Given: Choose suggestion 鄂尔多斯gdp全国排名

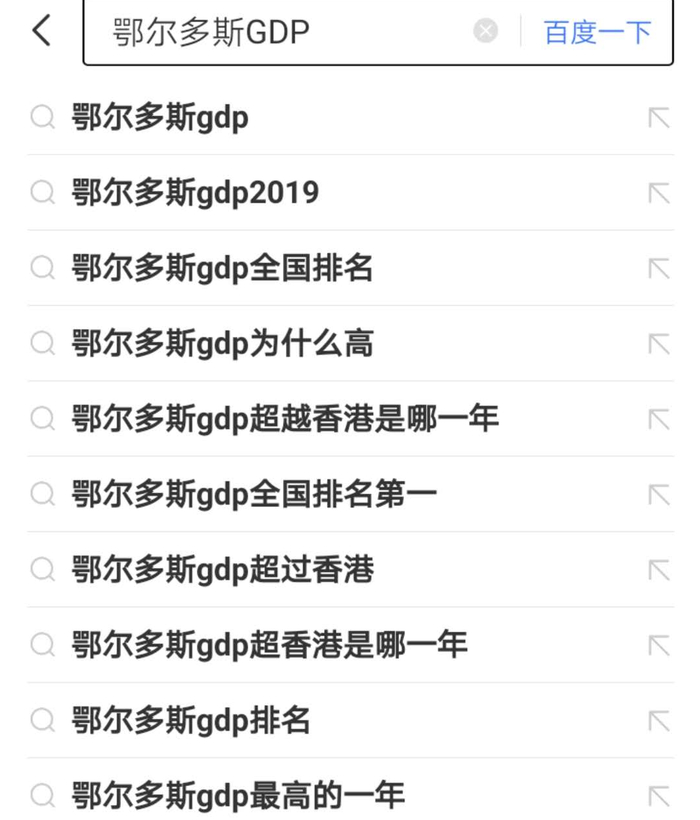Looking at the screenshot, I should tap(222, 268).
